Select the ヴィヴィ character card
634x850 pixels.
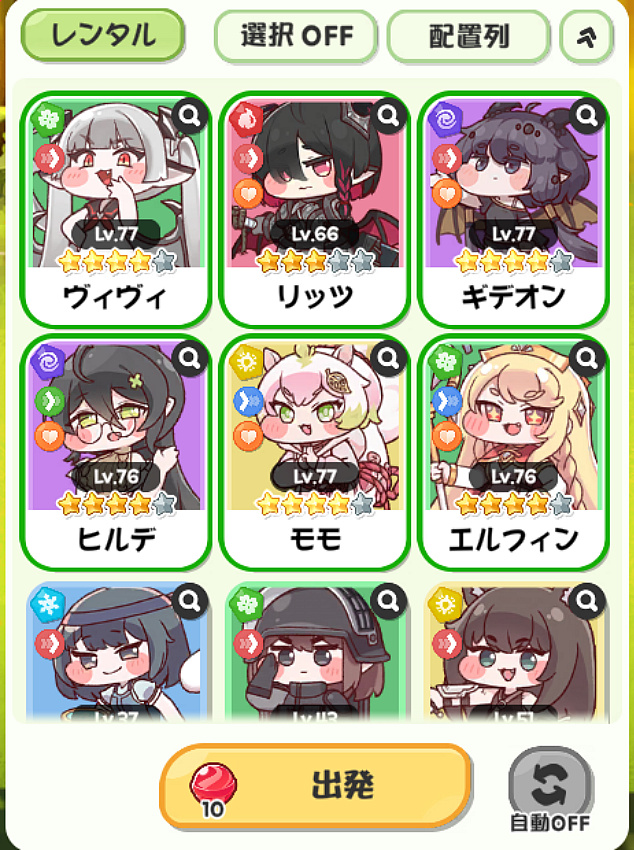(x=114, y=210)
